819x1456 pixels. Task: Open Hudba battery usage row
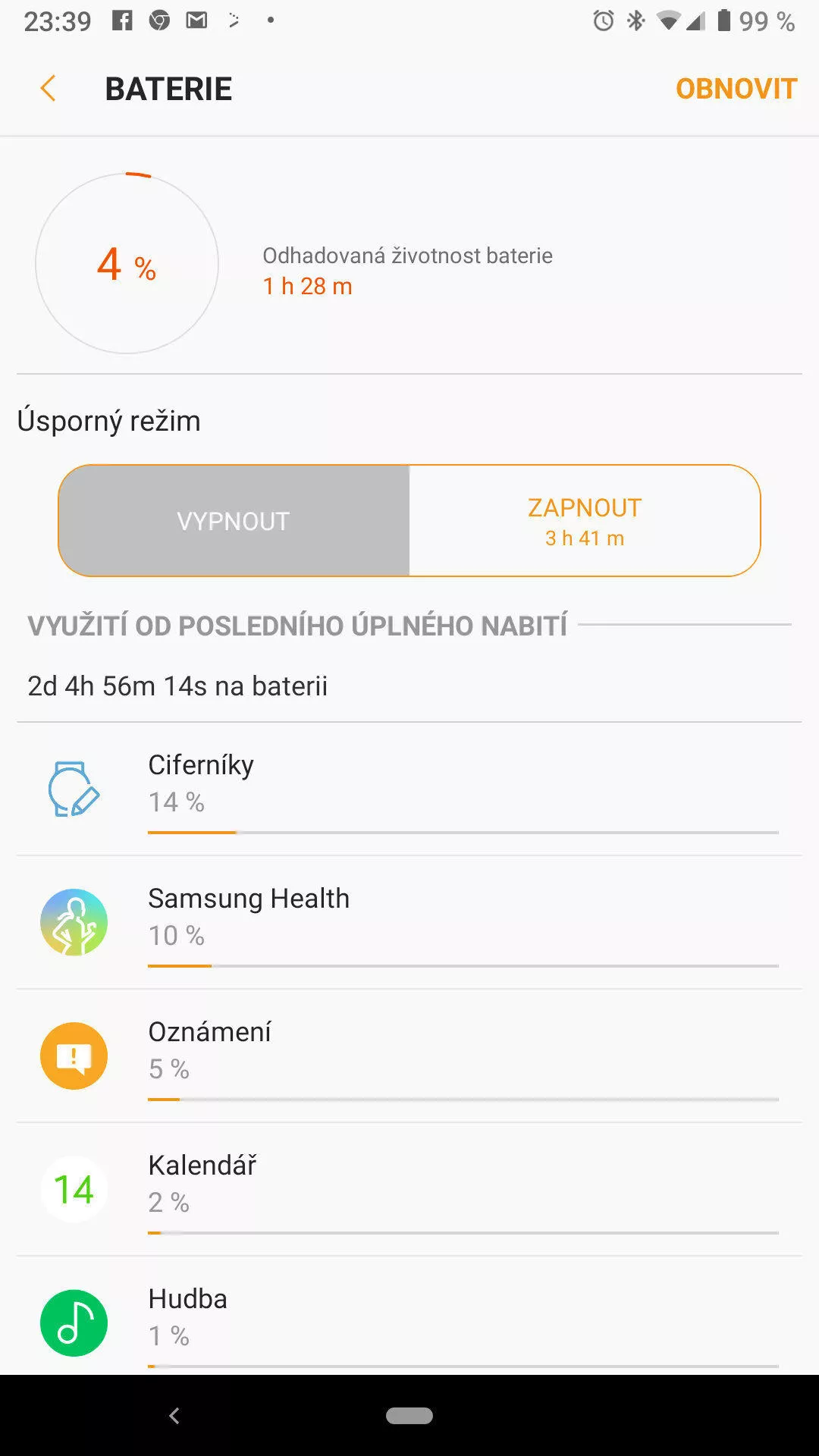tap(409, 1316)
